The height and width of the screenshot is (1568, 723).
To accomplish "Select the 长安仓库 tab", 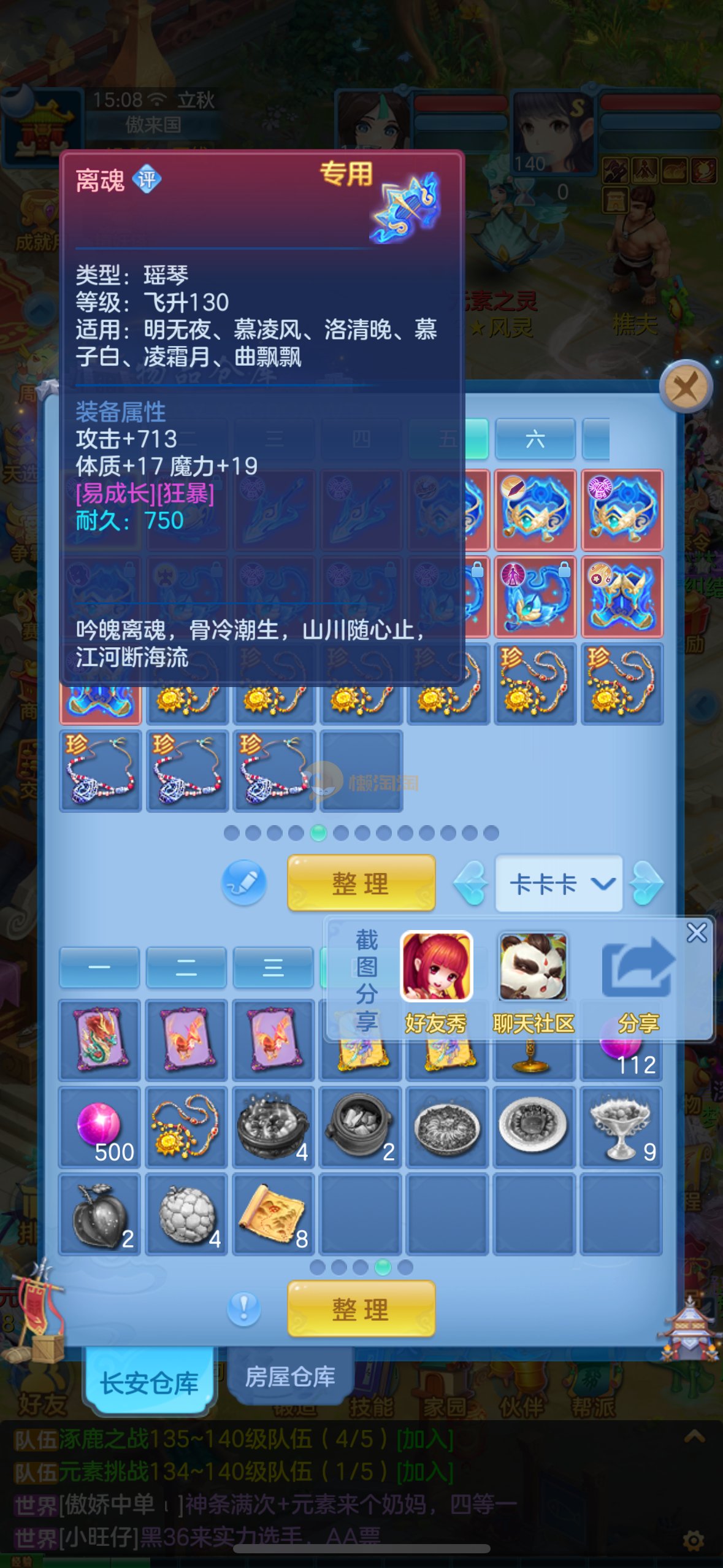I will 149,1383.
